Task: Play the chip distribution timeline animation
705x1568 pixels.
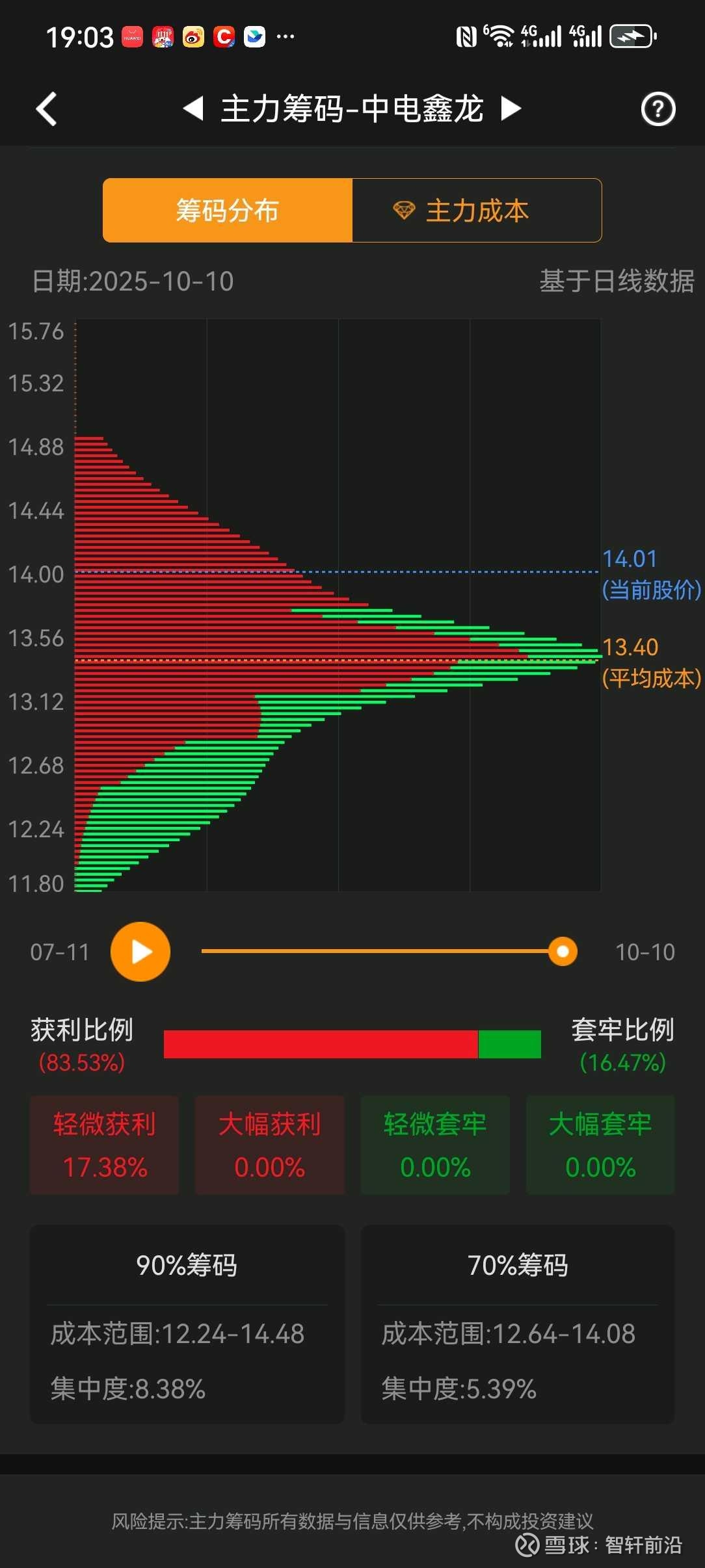Action: [x=140, y=952]
